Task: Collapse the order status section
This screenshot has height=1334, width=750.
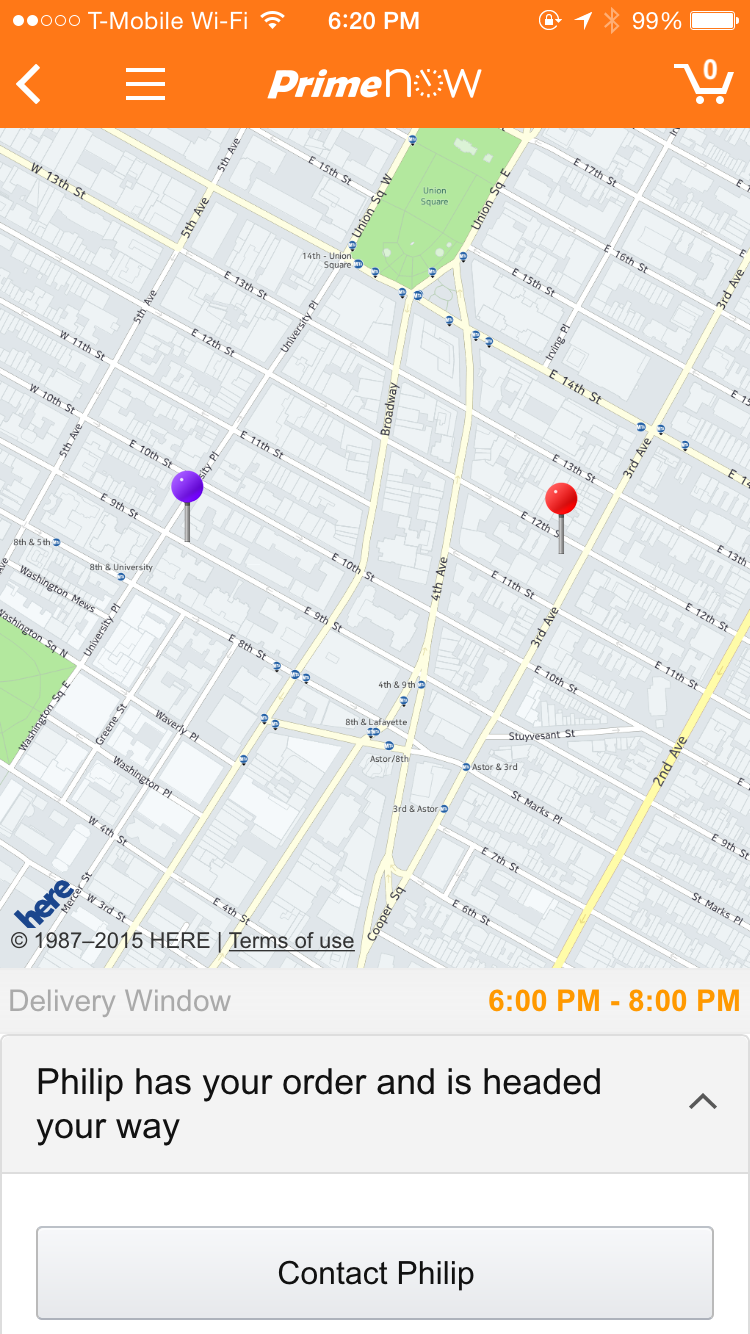Action: (703, 1102)
